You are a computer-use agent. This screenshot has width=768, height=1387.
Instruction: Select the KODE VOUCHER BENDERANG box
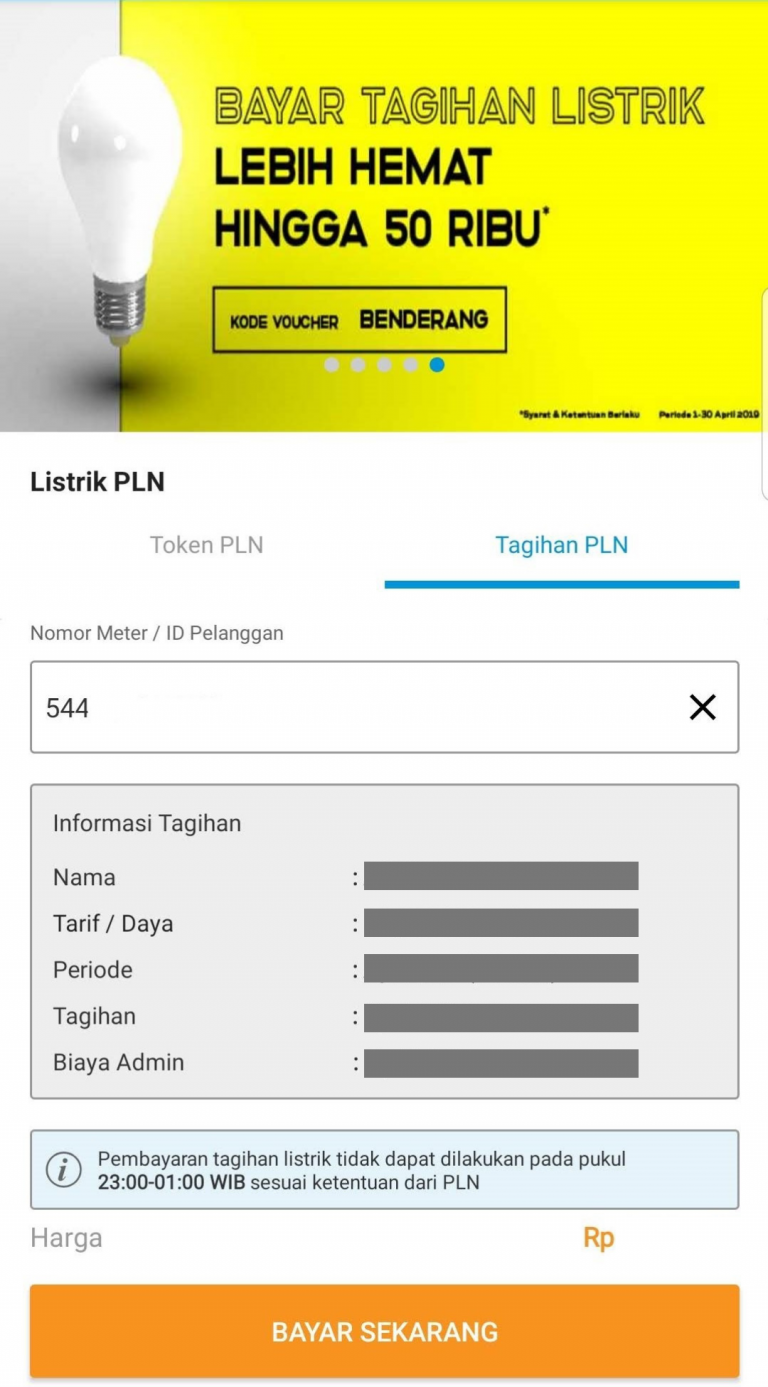(360, 320)
